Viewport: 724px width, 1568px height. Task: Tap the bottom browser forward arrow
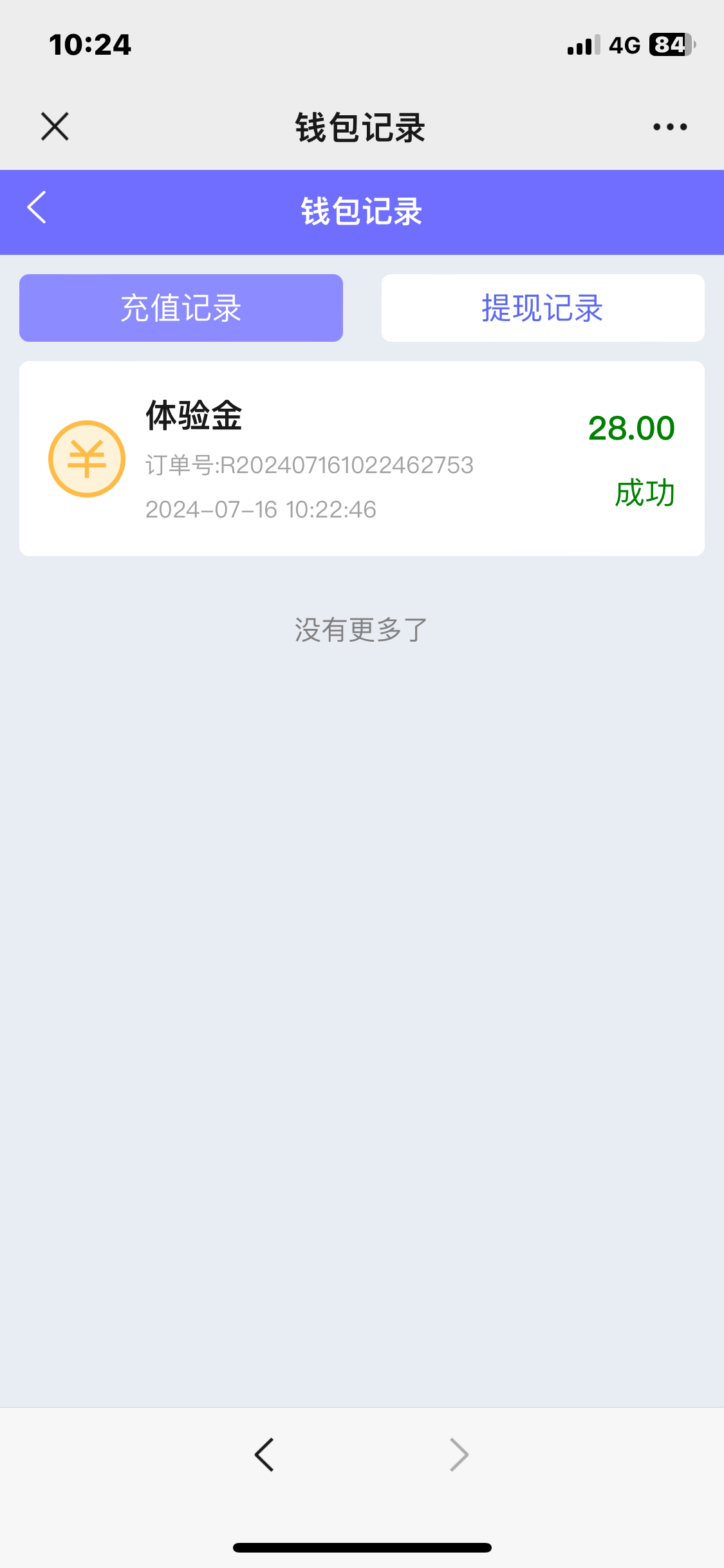(x=459, y=1455)
